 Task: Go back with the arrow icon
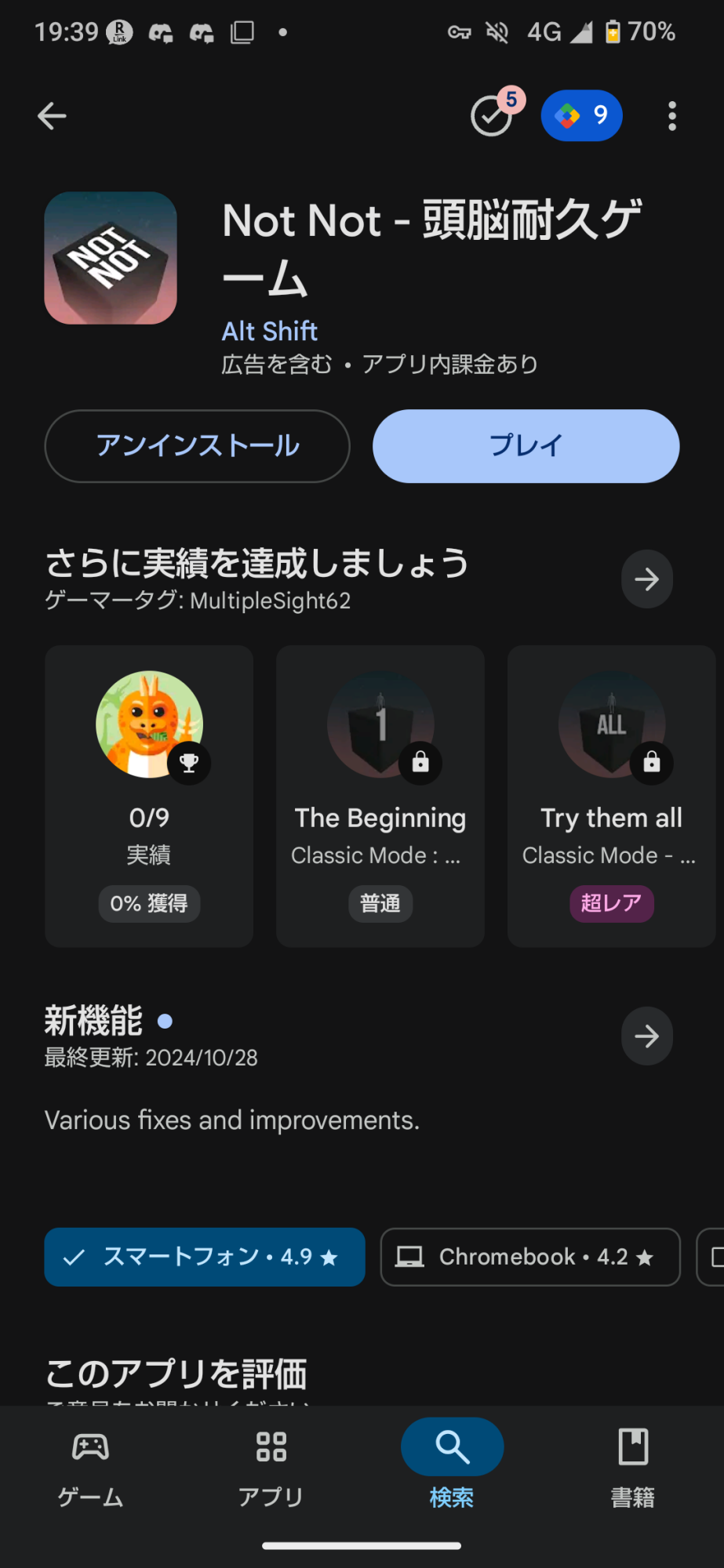(x=52, y=116)
